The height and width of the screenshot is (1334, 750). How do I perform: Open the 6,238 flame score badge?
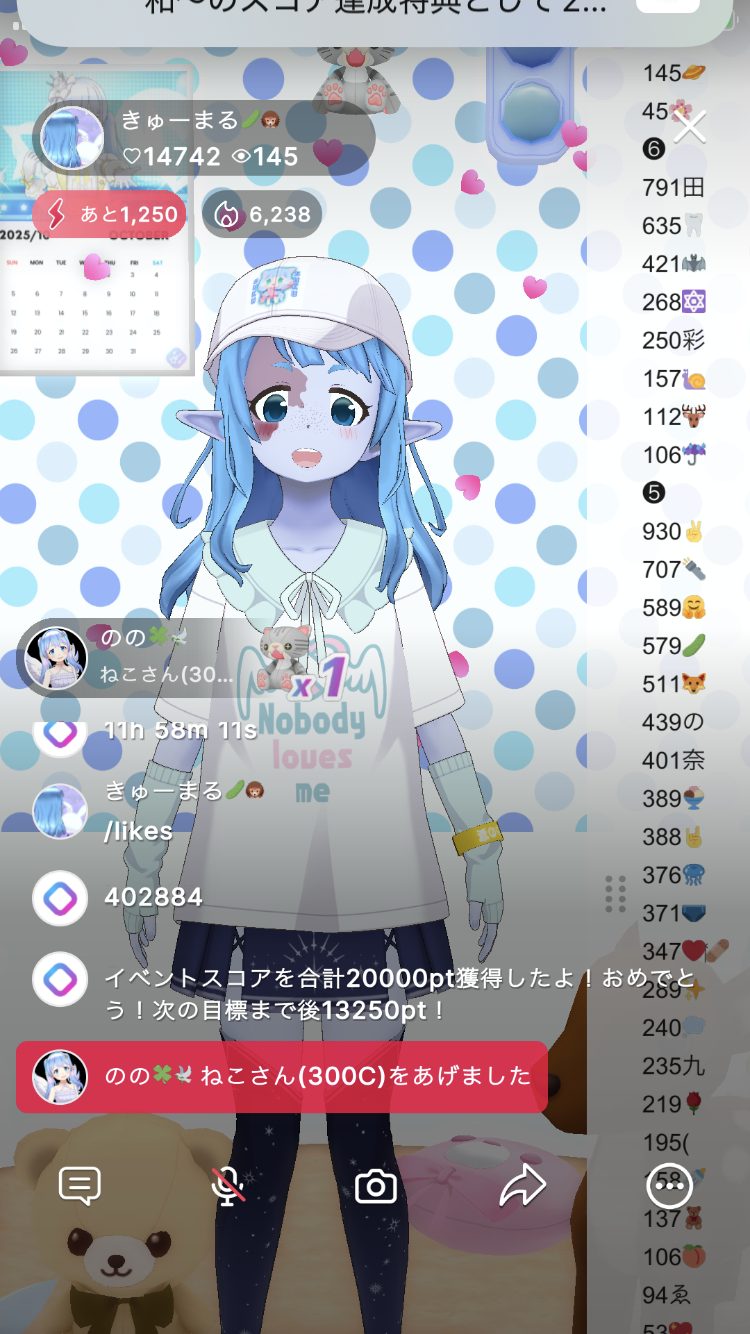click(262, 214)
